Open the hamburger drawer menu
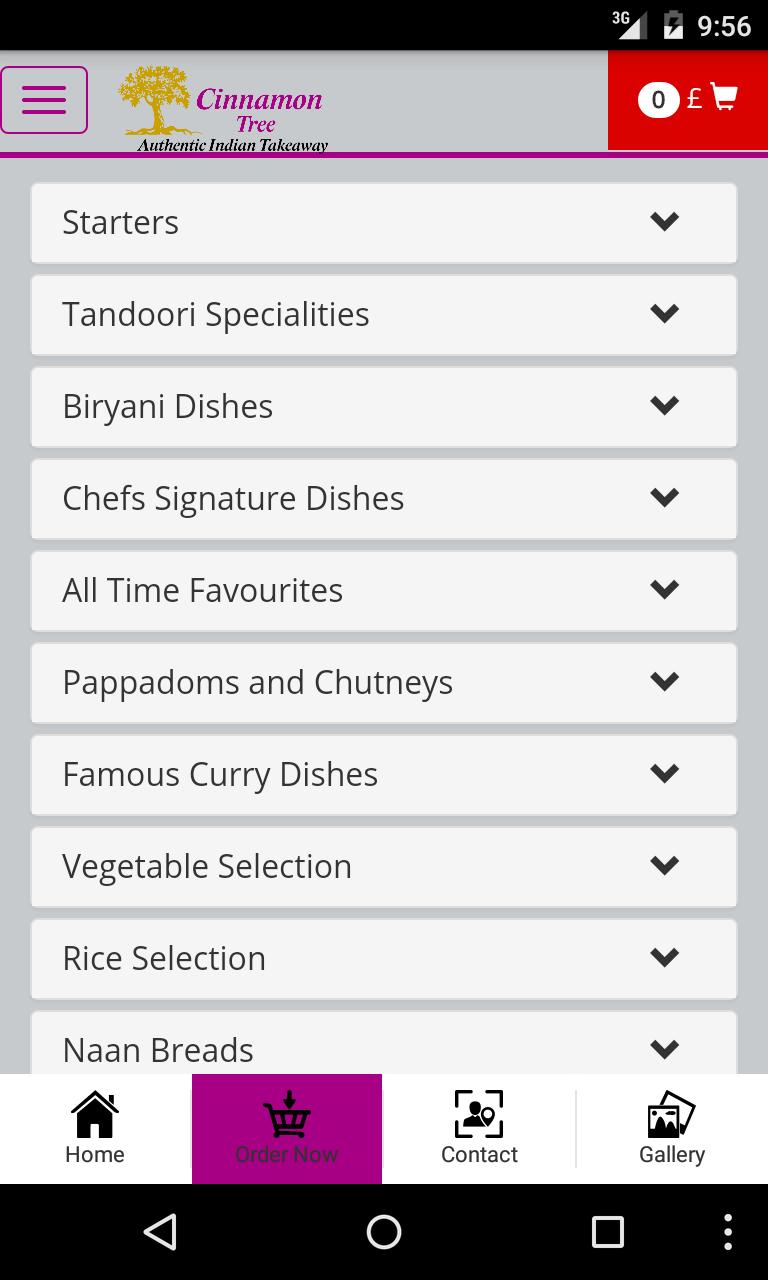Image resolution: width=768 pixels, height=1280 pixels. pos(44,100)
